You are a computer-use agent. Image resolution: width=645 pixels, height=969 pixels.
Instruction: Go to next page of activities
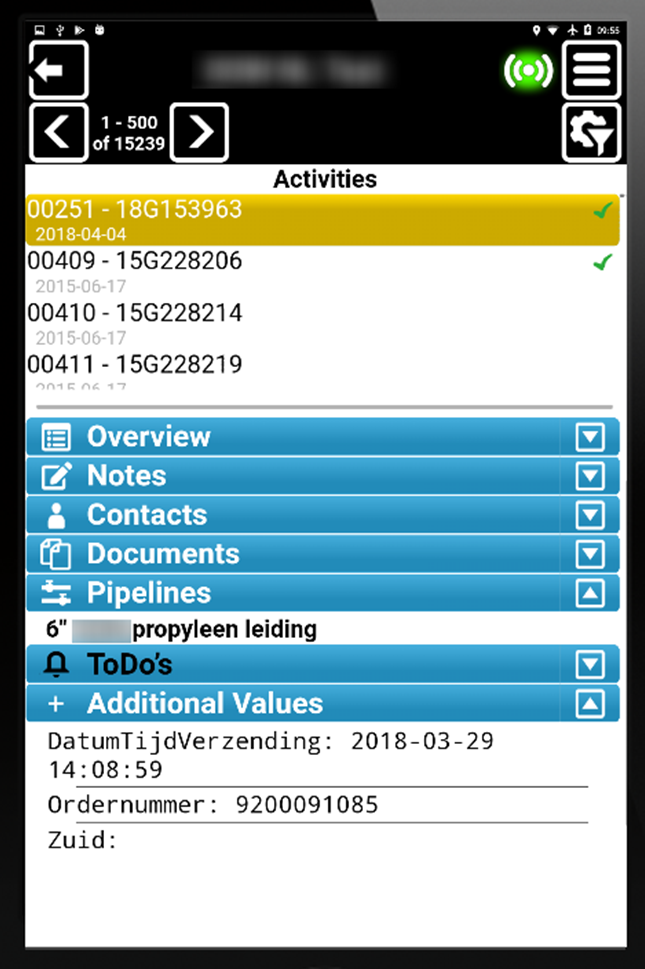click(x=199, y=132)
